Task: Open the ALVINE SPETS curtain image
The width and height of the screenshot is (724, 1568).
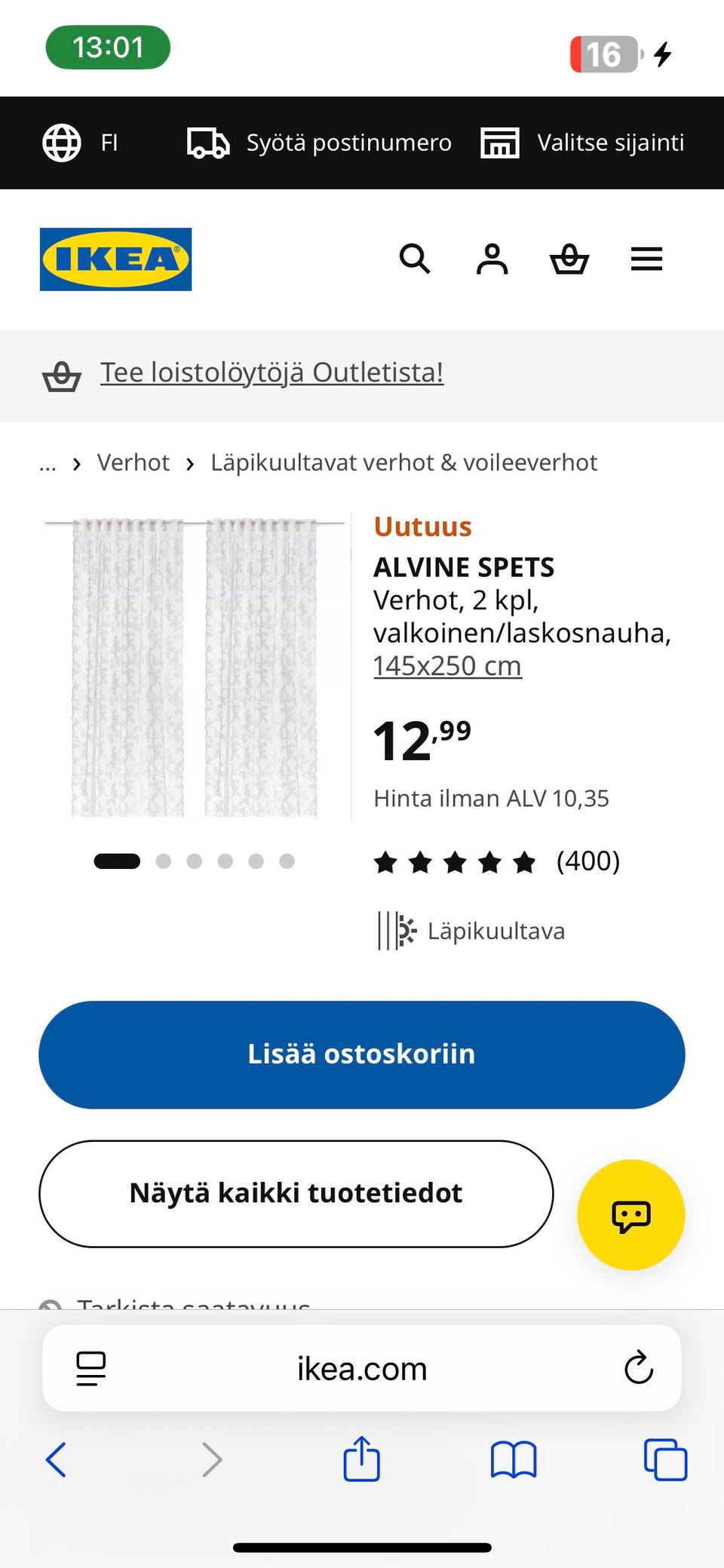Action: tap(195, 667)
